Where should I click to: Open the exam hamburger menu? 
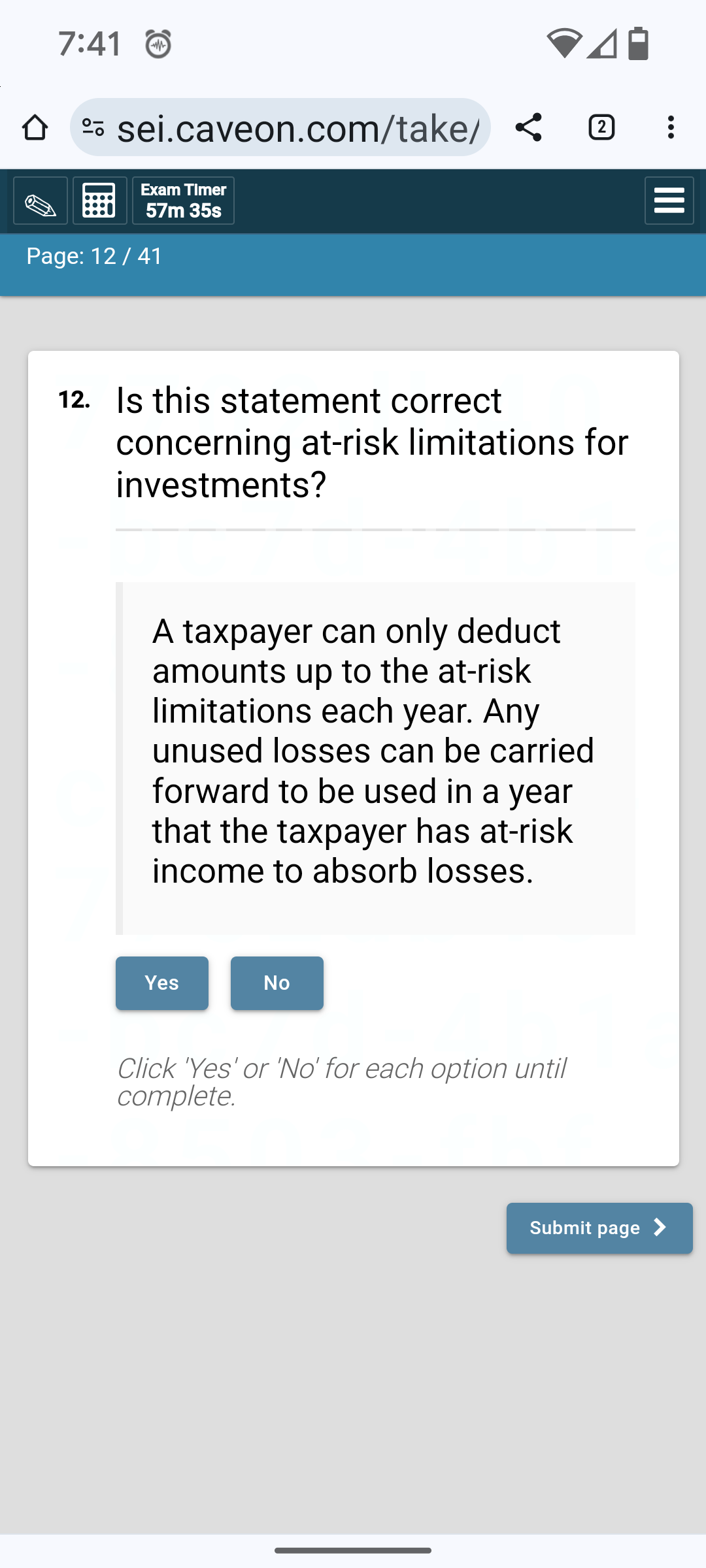point(669,201)
